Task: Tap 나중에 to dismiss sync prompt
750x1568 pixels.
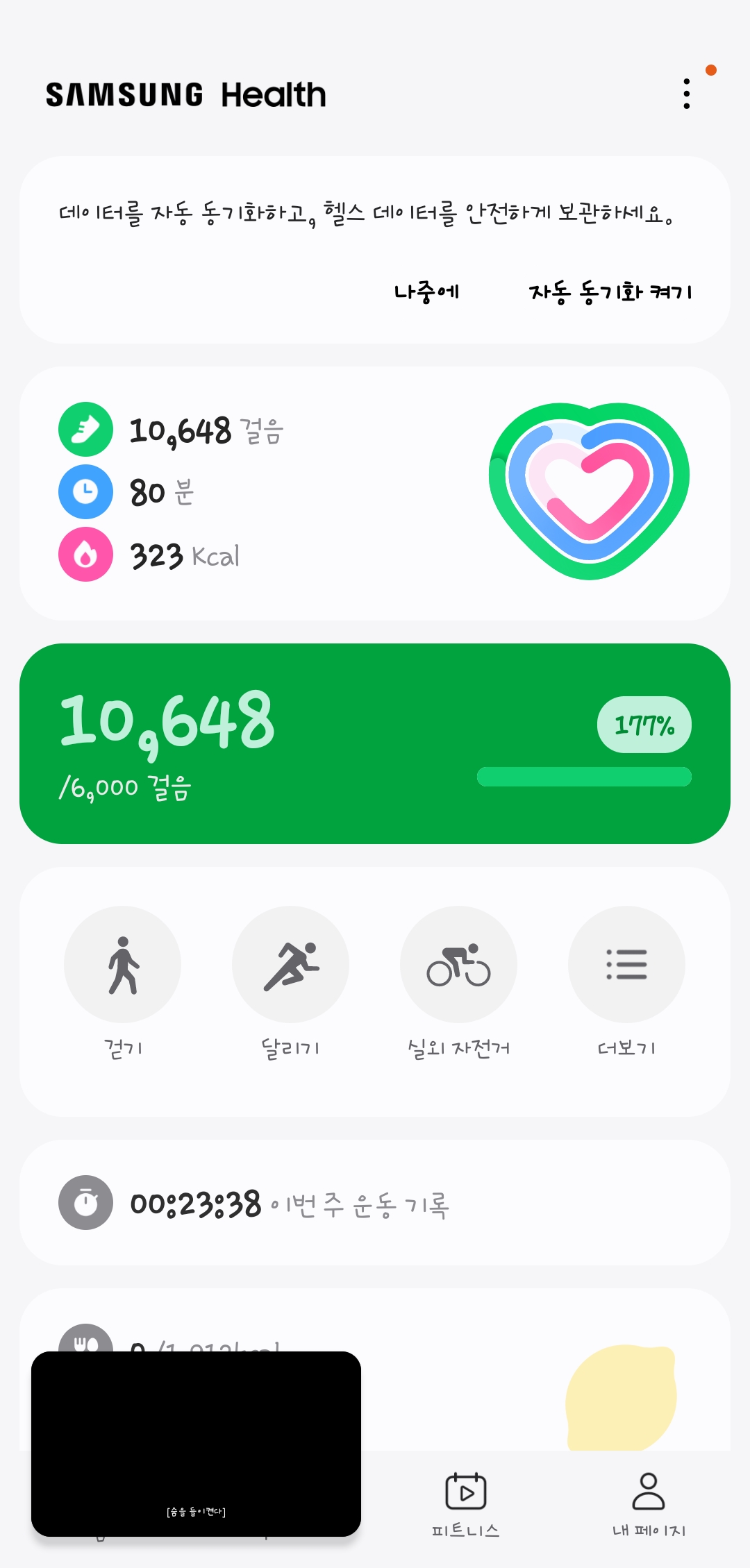Action: [426, 292]
